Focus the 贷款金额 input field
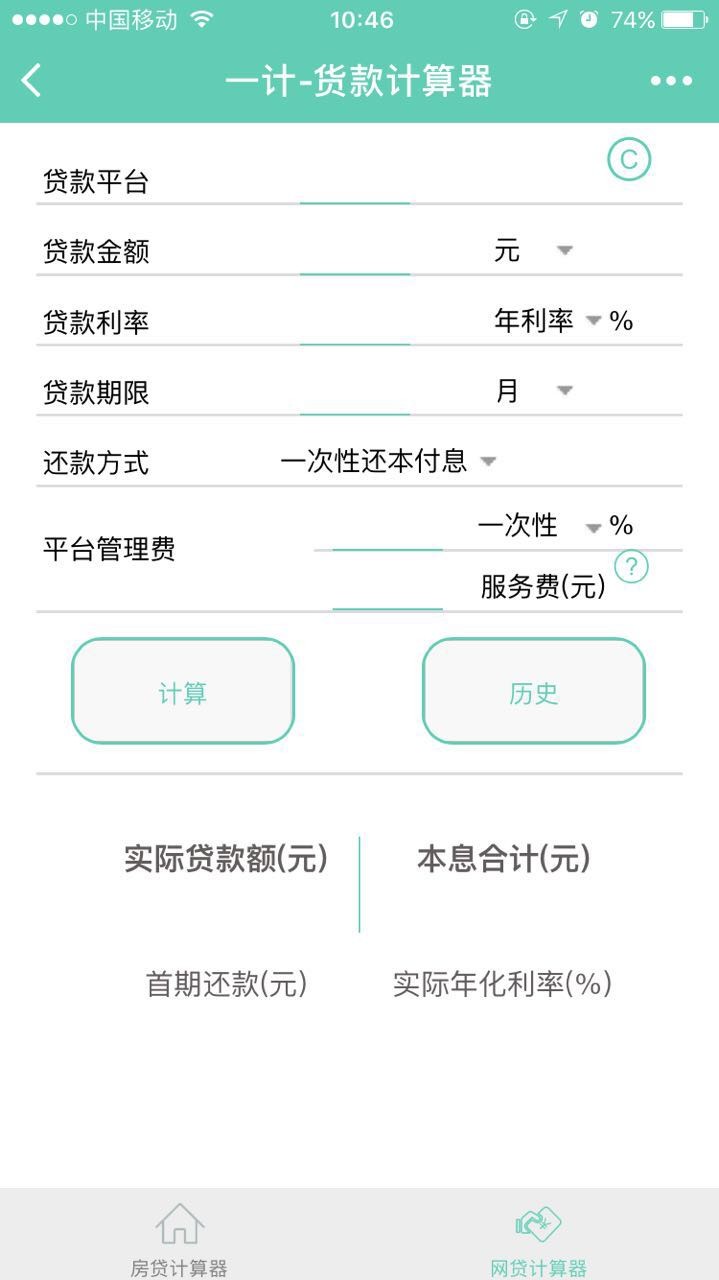This screenshot has width=719, height=1280. pyautogui.click(x=355, y=254)
